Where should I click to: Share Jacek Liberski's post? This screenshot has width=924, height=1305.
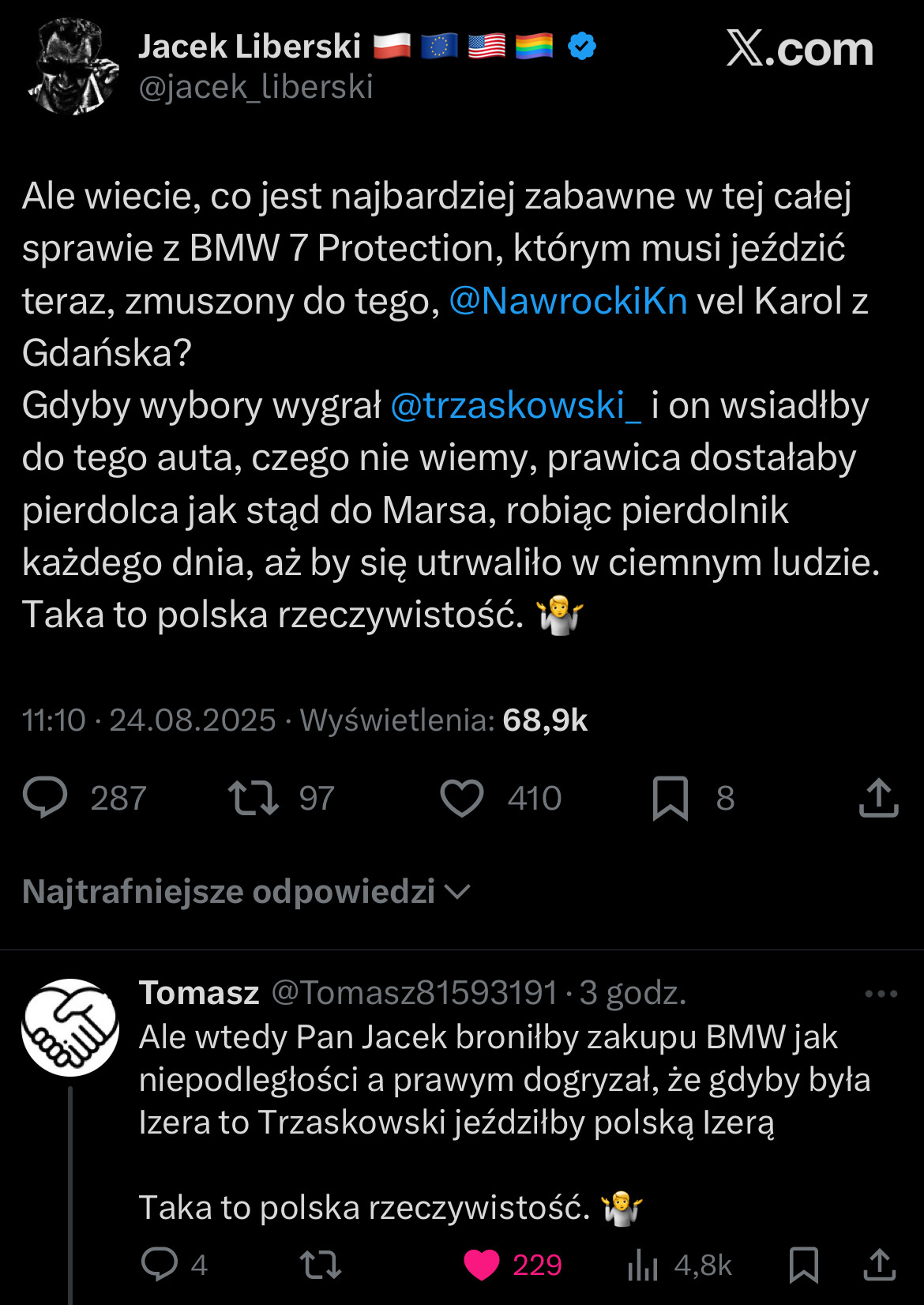coord(878,797)
